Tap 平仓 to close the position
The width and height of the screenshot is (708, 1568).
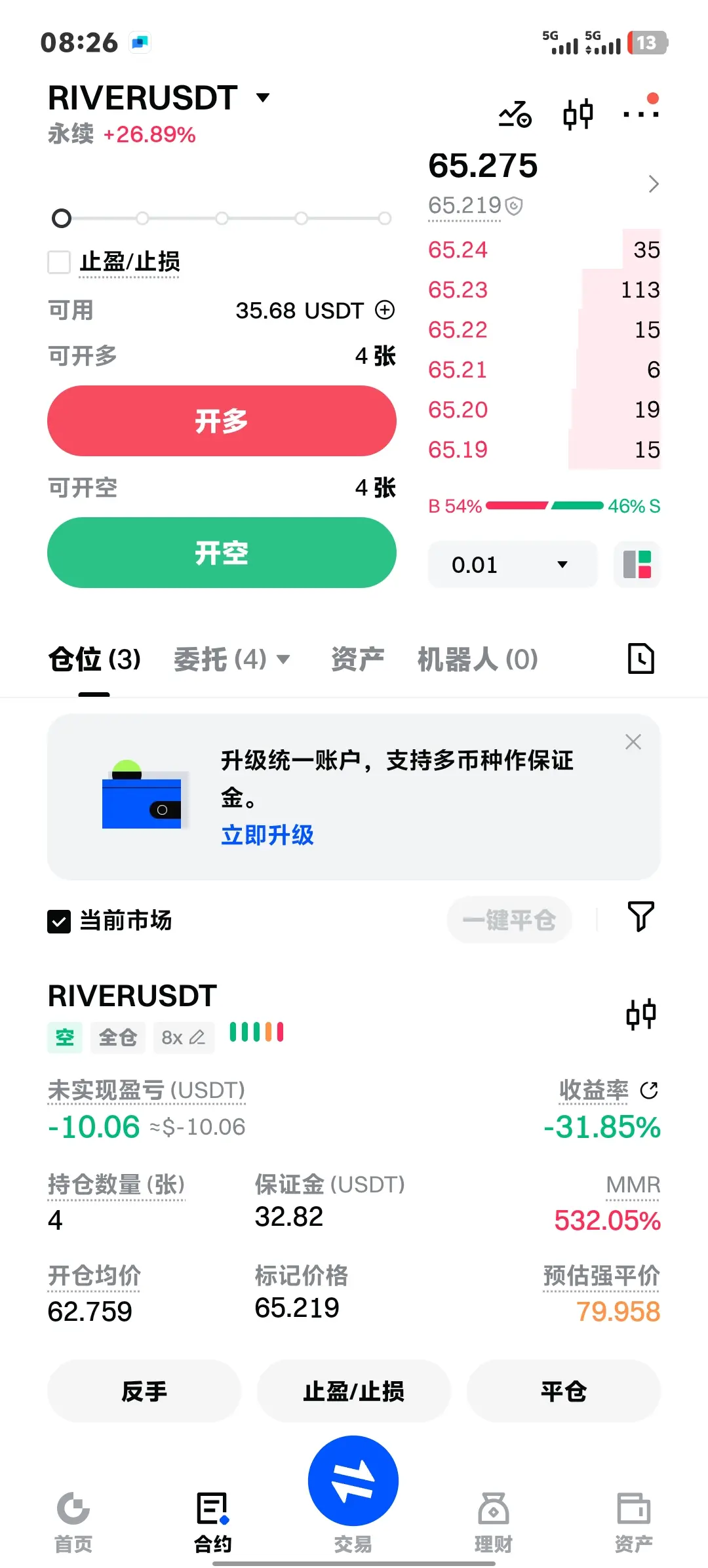(563, 1390)
